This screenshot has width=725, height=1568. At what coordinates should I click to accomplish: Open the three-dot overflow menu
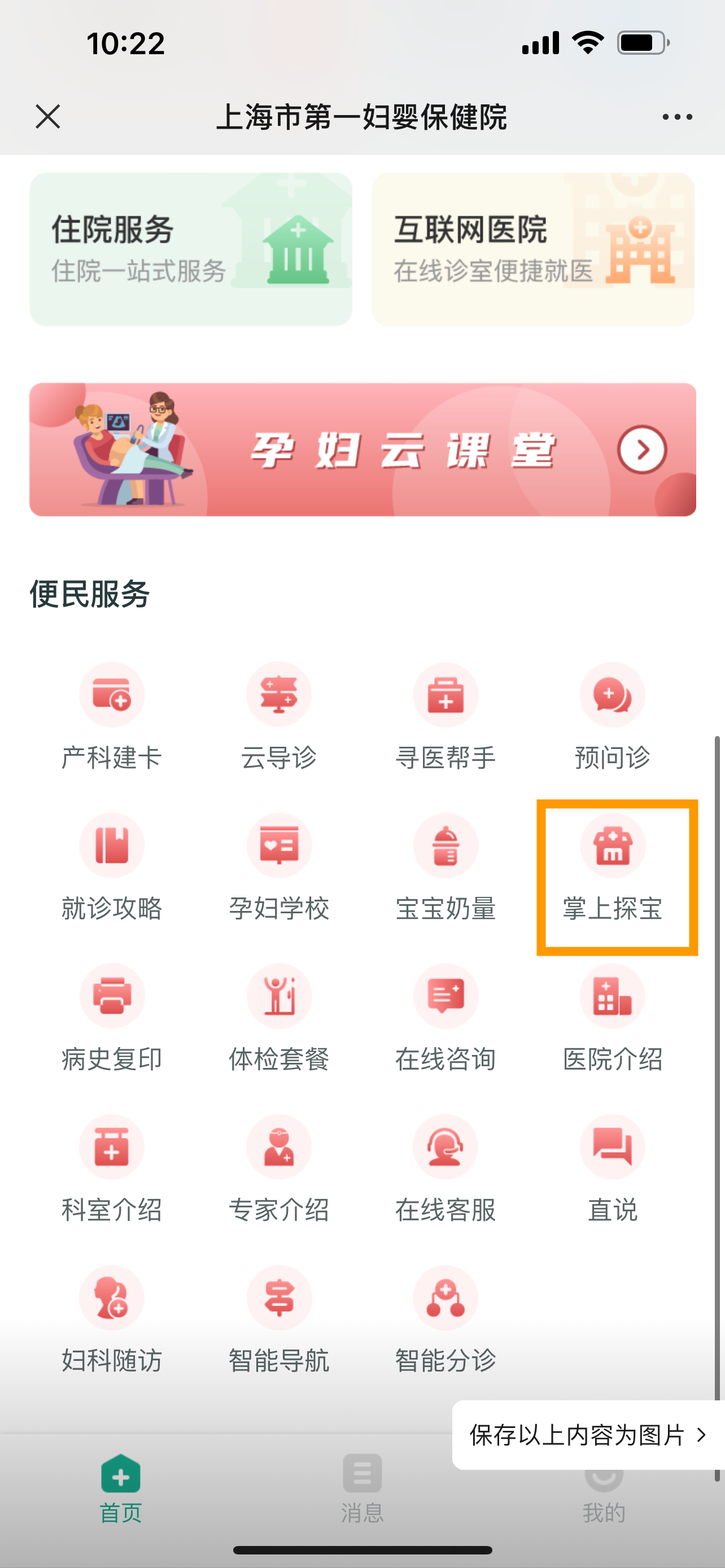pyautogui.click(x=677, y=116)
